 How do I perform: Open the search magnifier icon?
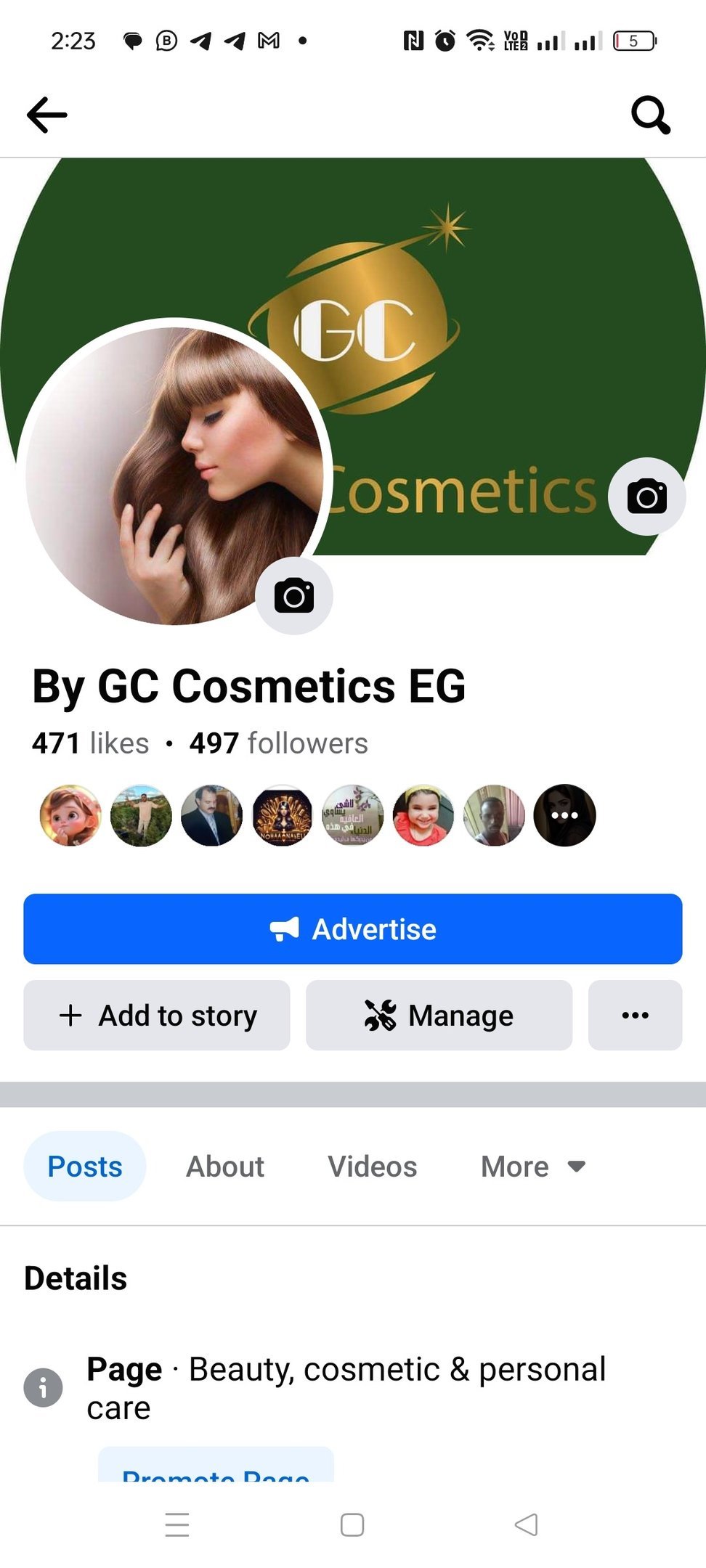coord(650,115)
